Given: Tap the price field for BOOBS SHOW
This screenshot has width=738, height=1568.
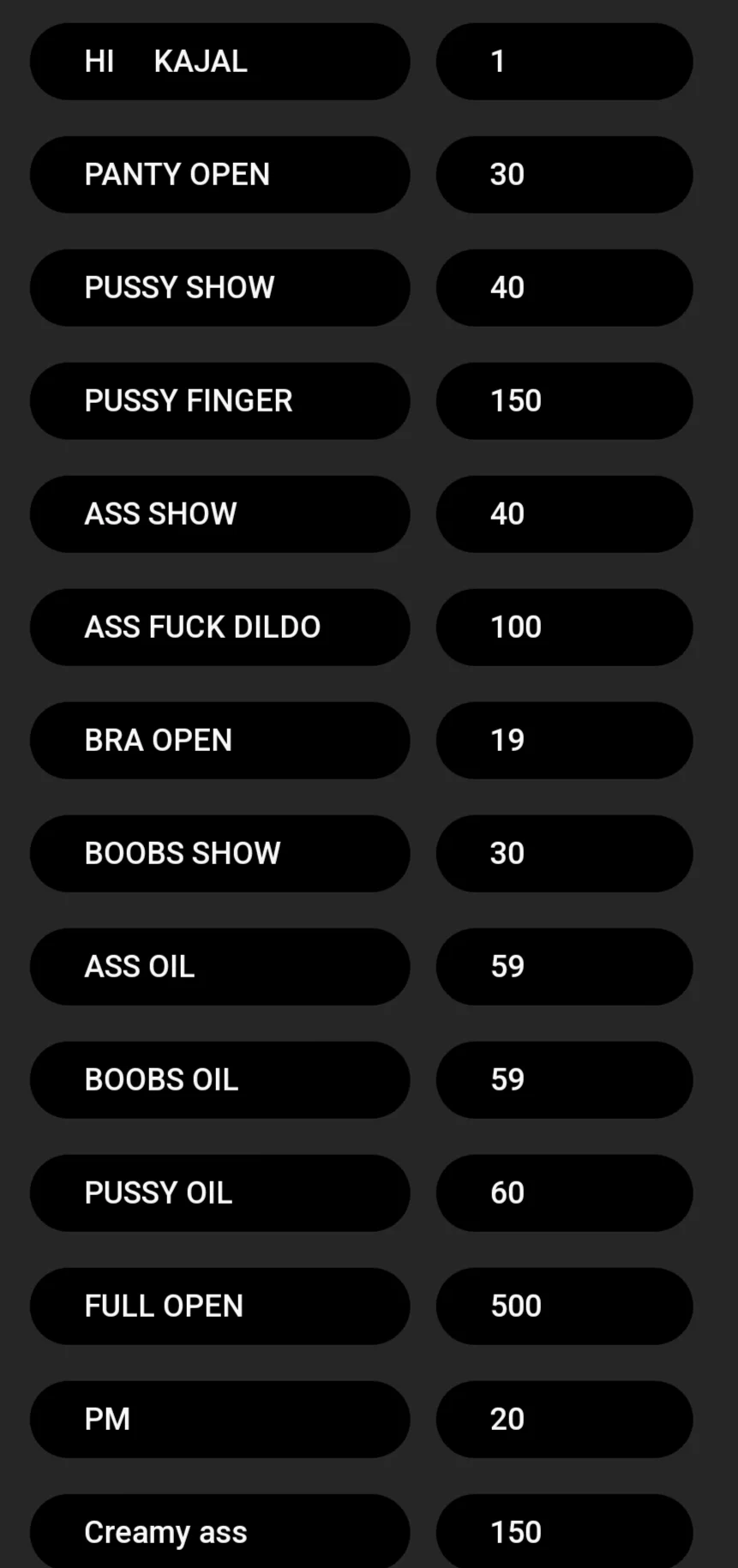Looking at the screenshot, I should point(564,854).
